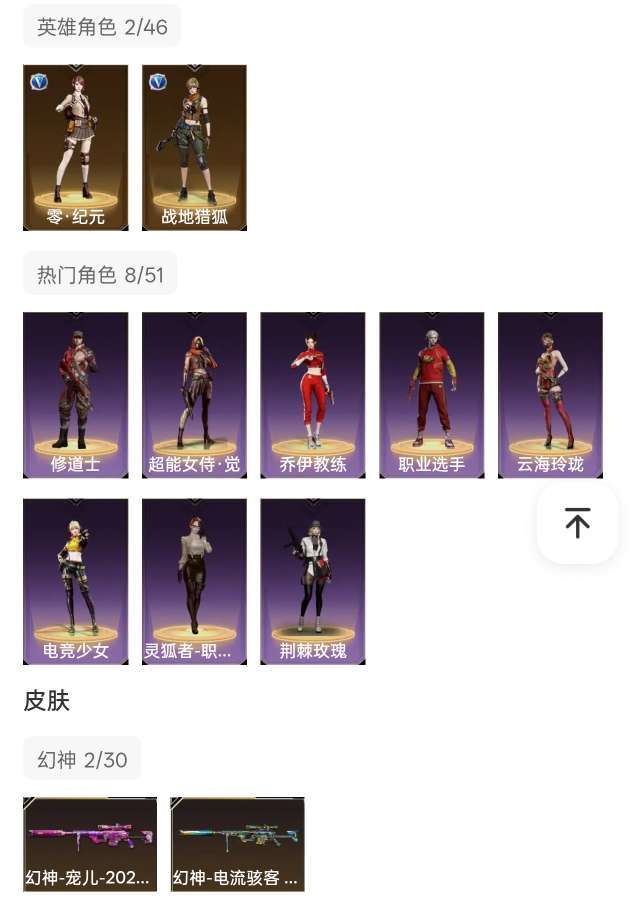View the 职业选手 character card
The width and height of the screenshot is (632, 907).
pyautogui.click(x=432, y=395)
